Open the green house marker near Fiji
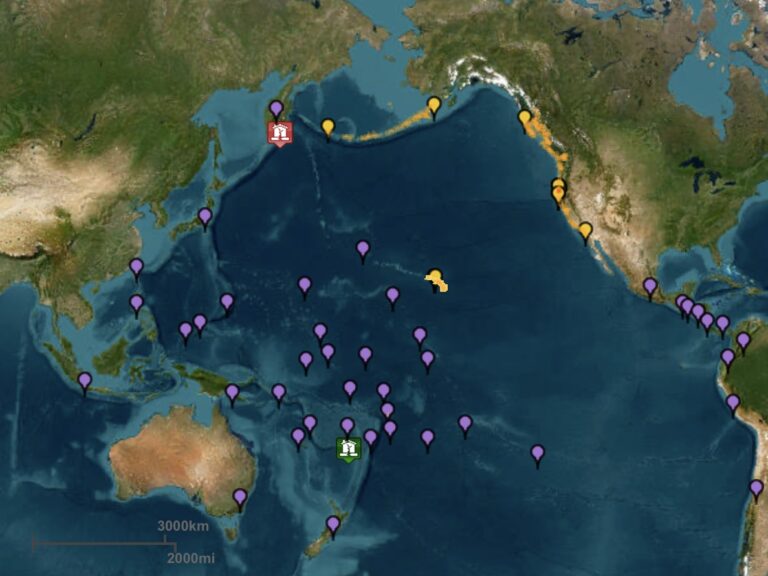The width and height of the screenshot is (768, 576). tap(348, 449)
